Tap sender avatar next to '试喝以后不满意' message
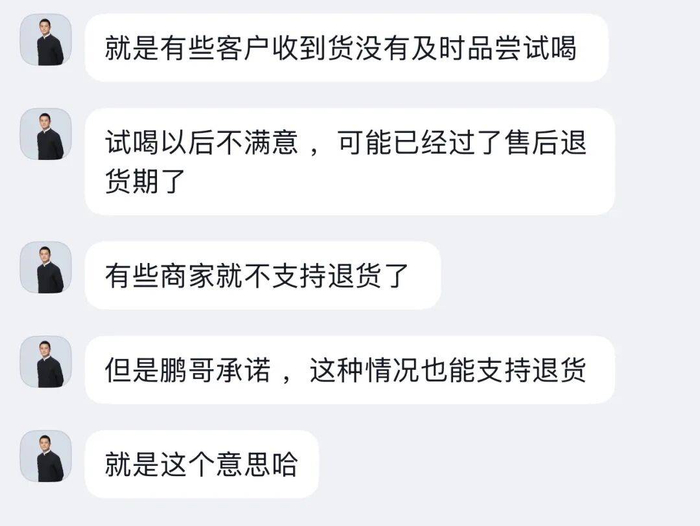This screenshot has width=700, height=526. pyautogui.click(x=46, y=134)
